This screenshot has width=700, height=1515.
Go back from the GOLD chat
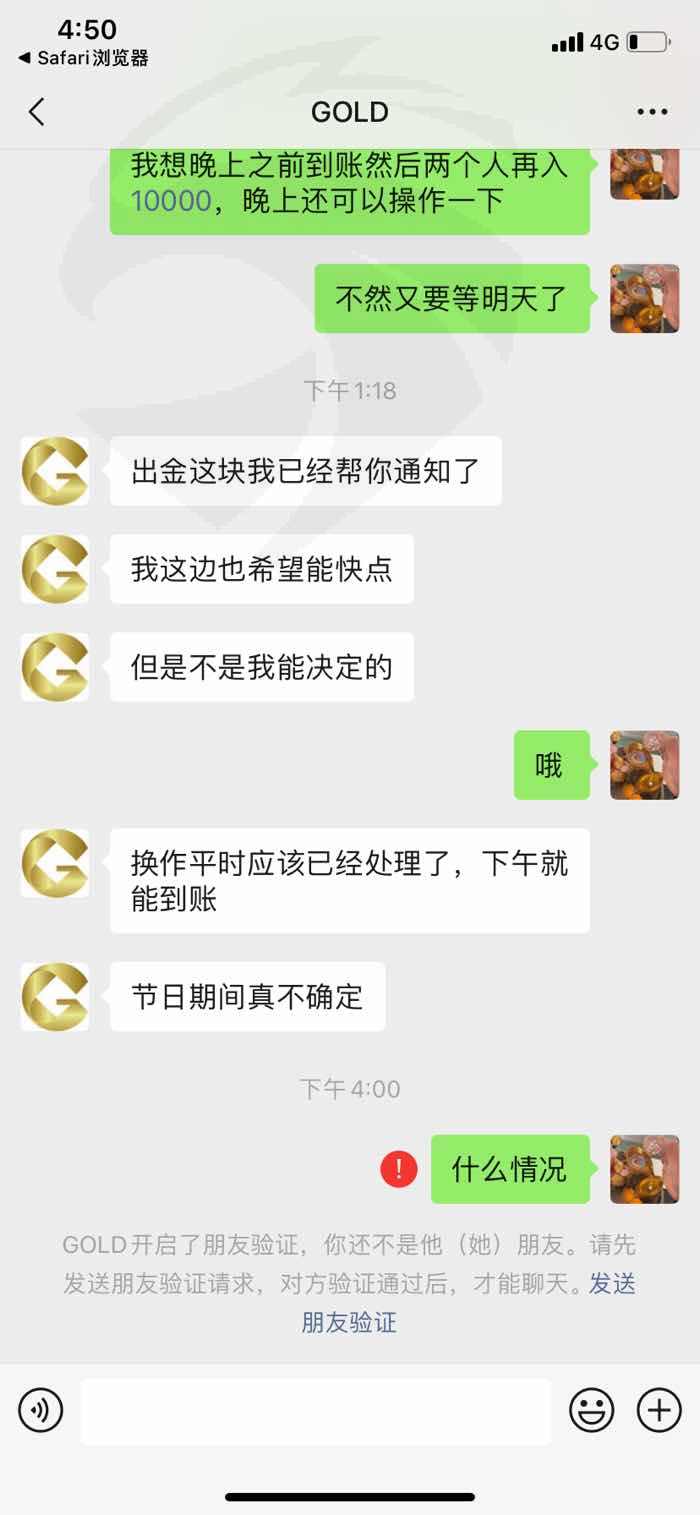[x=37, y=111]
